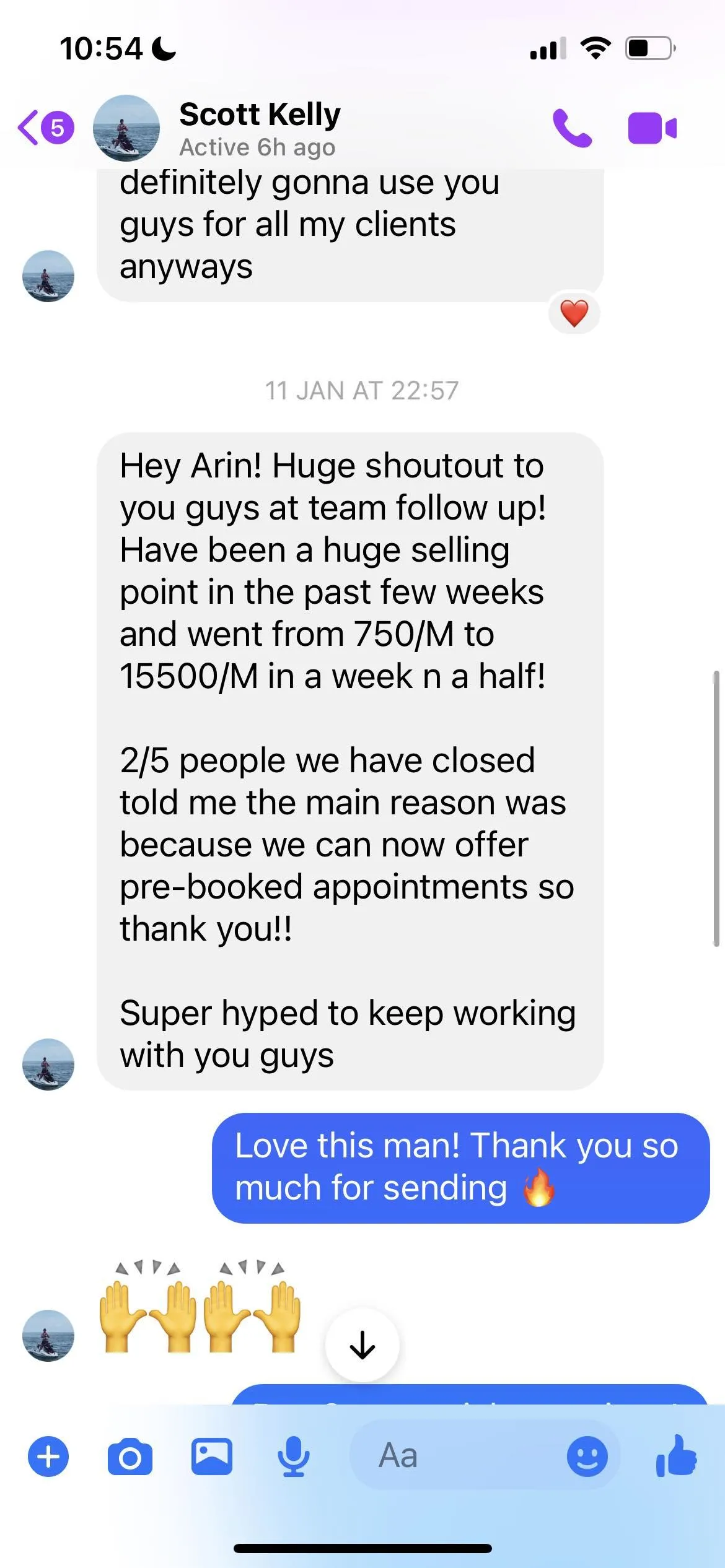Viewport: 725px width, 1568px height.
Task: Jump to the latest messages arrow
Action: 362,1345
